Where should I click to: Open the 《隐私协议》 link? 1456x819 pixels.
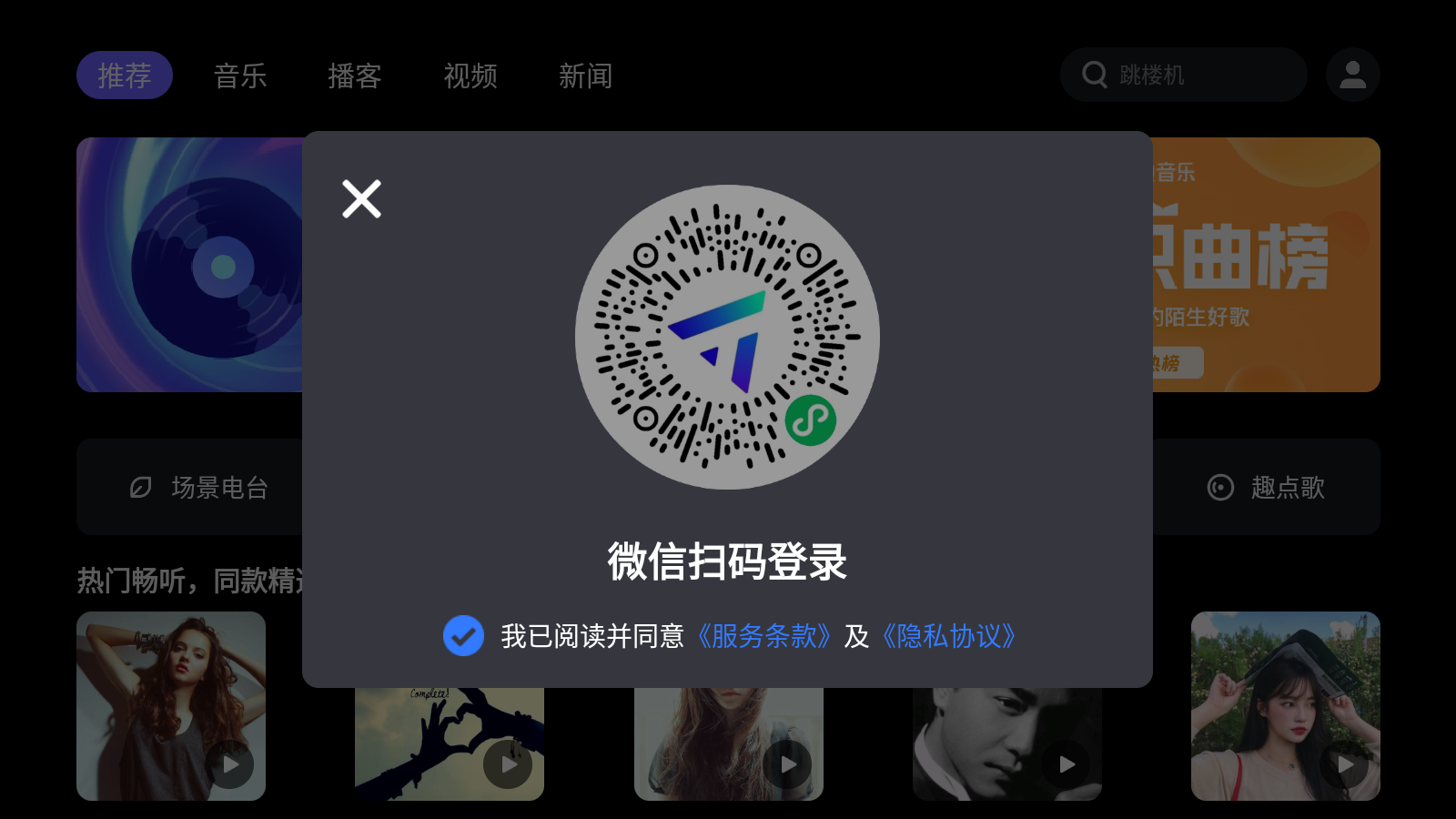(949, 635)
